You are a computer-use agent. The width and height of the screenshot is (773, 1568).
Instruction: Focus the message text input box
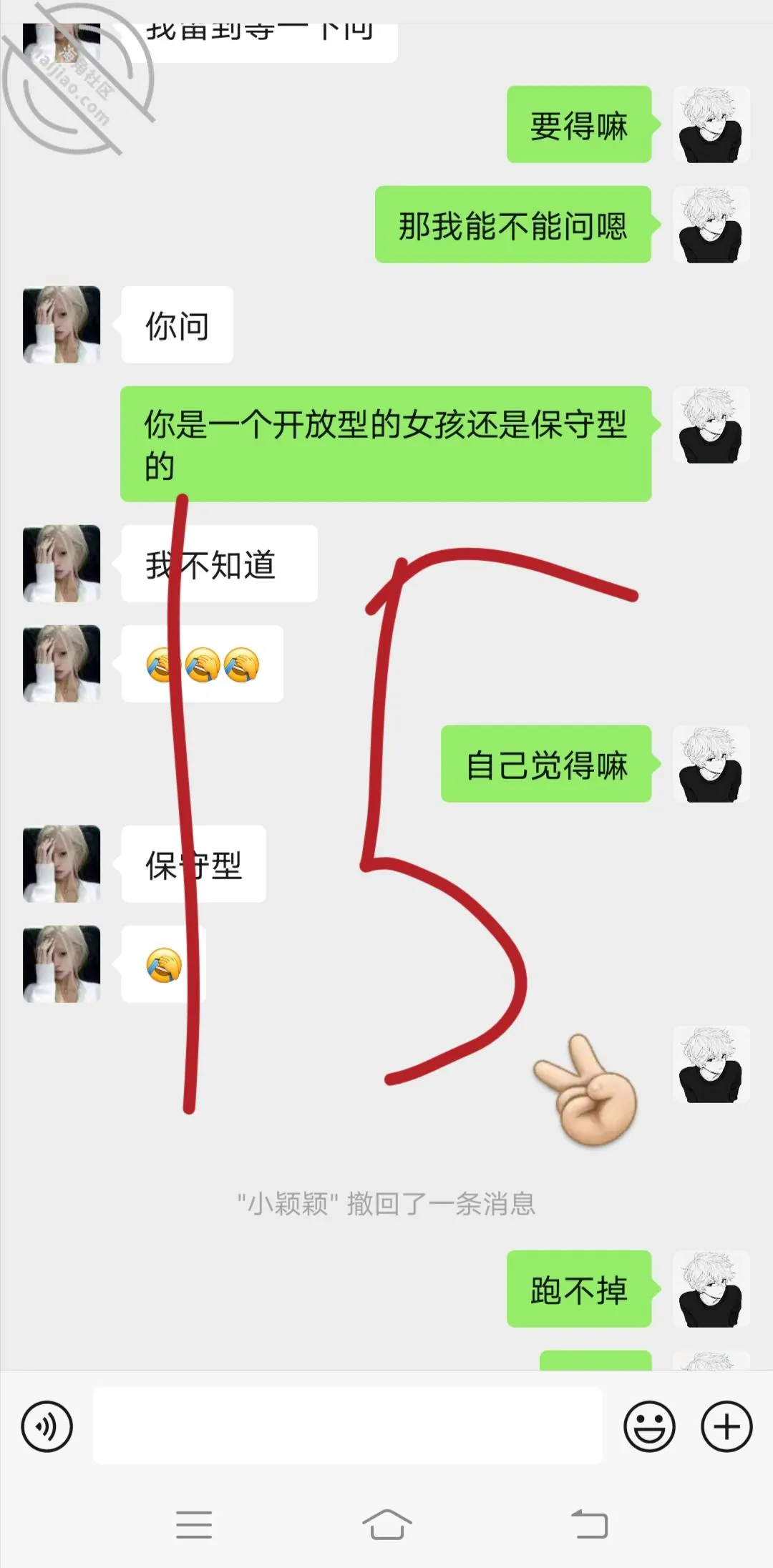[348, 1426]
